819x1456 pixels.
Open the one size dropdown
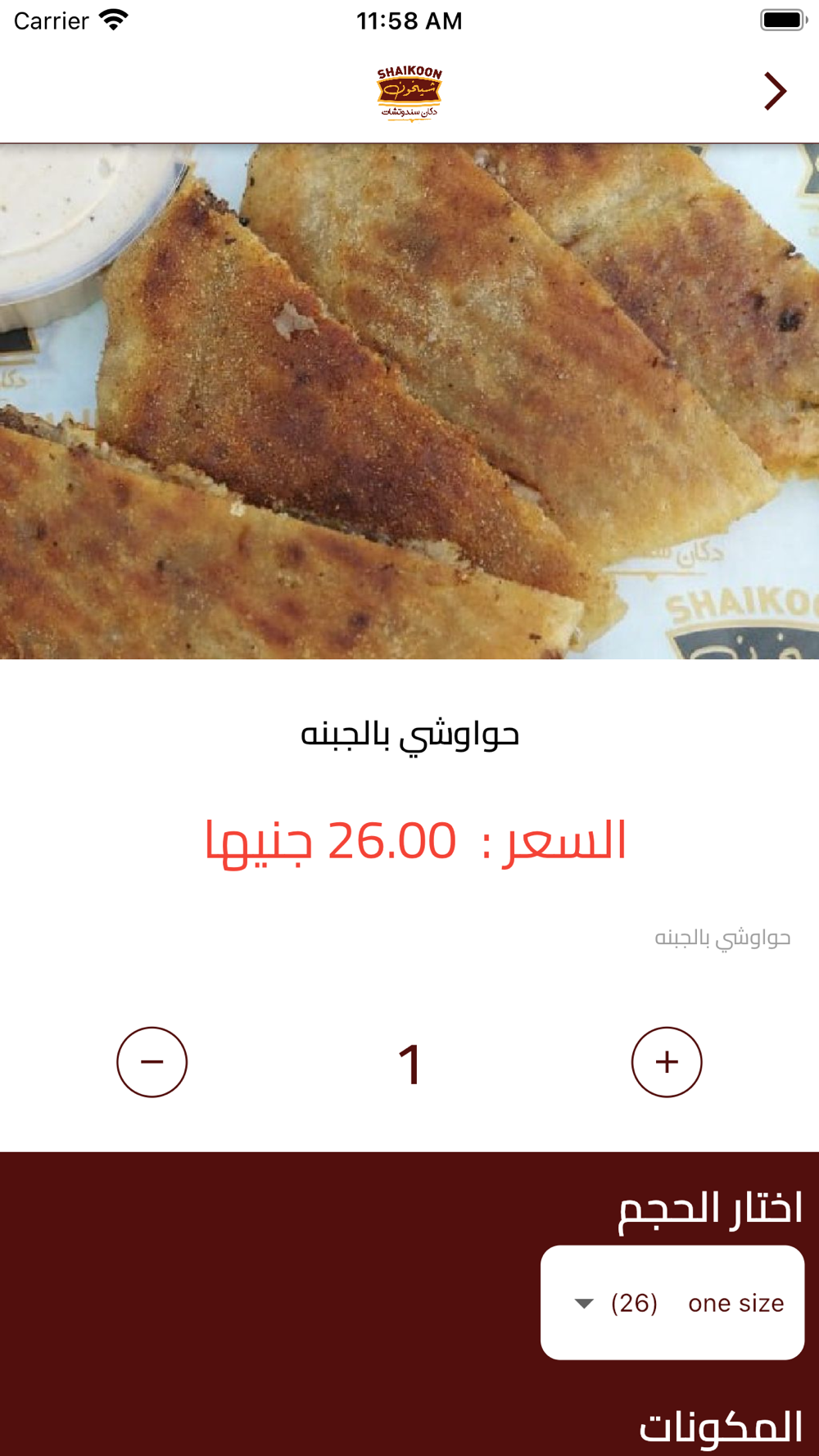click(x=672, y=1303)
